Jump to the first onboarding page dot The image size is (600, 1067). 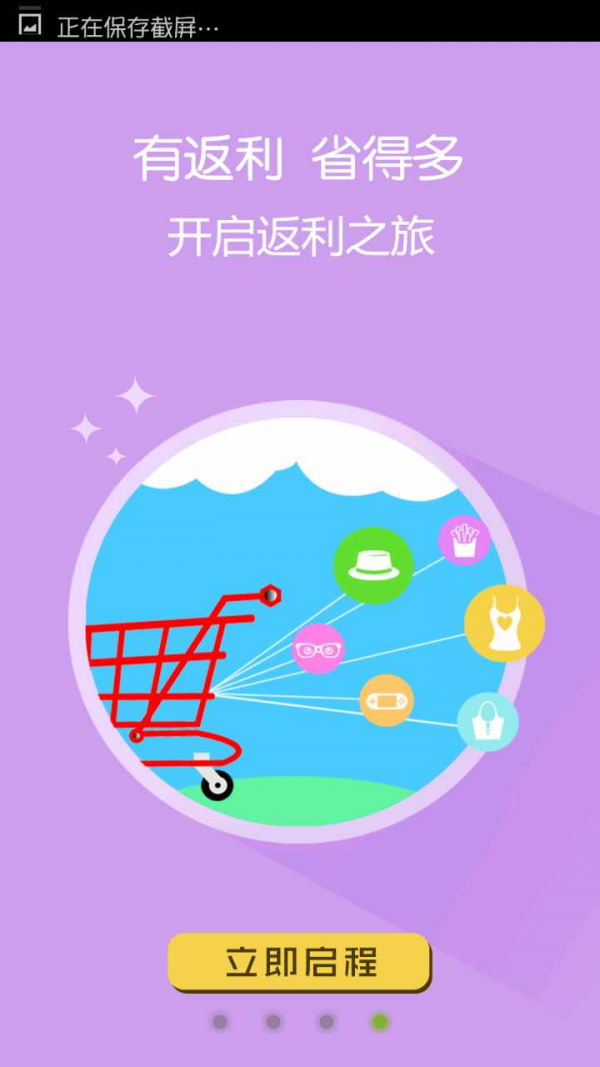220,1022
